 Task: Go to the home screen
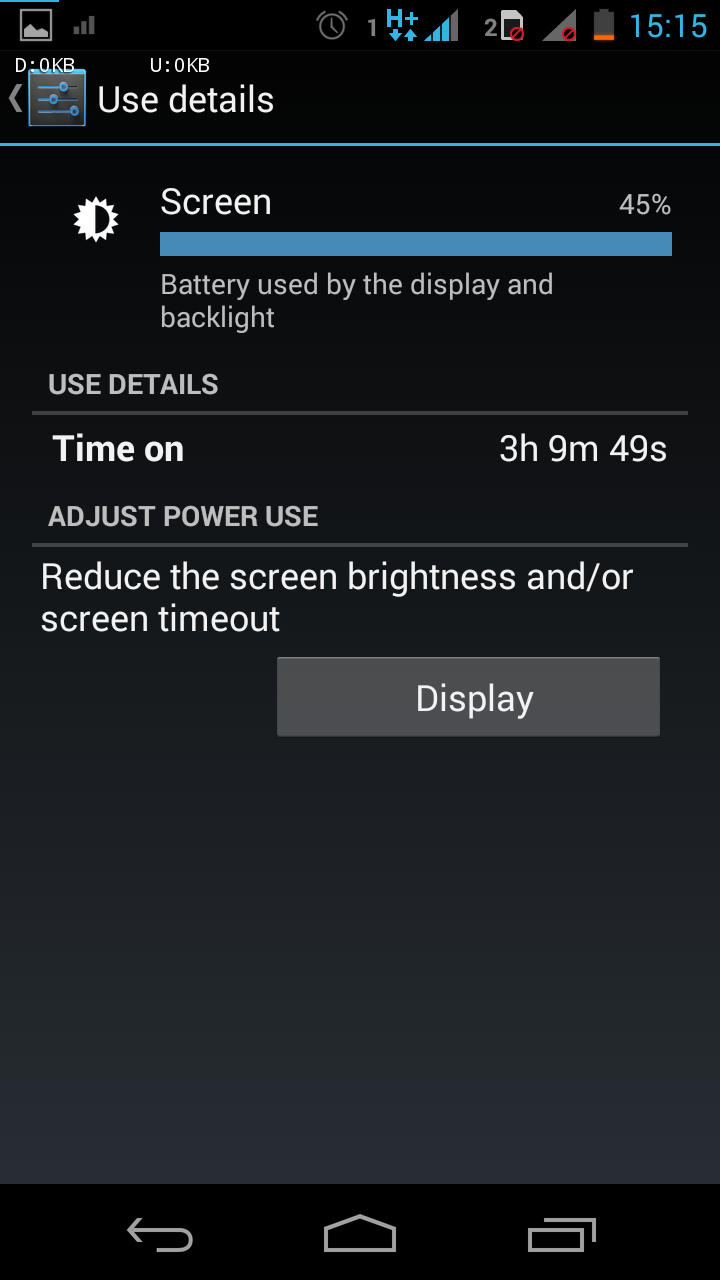pyautogui.click(x=360, y=1234)
